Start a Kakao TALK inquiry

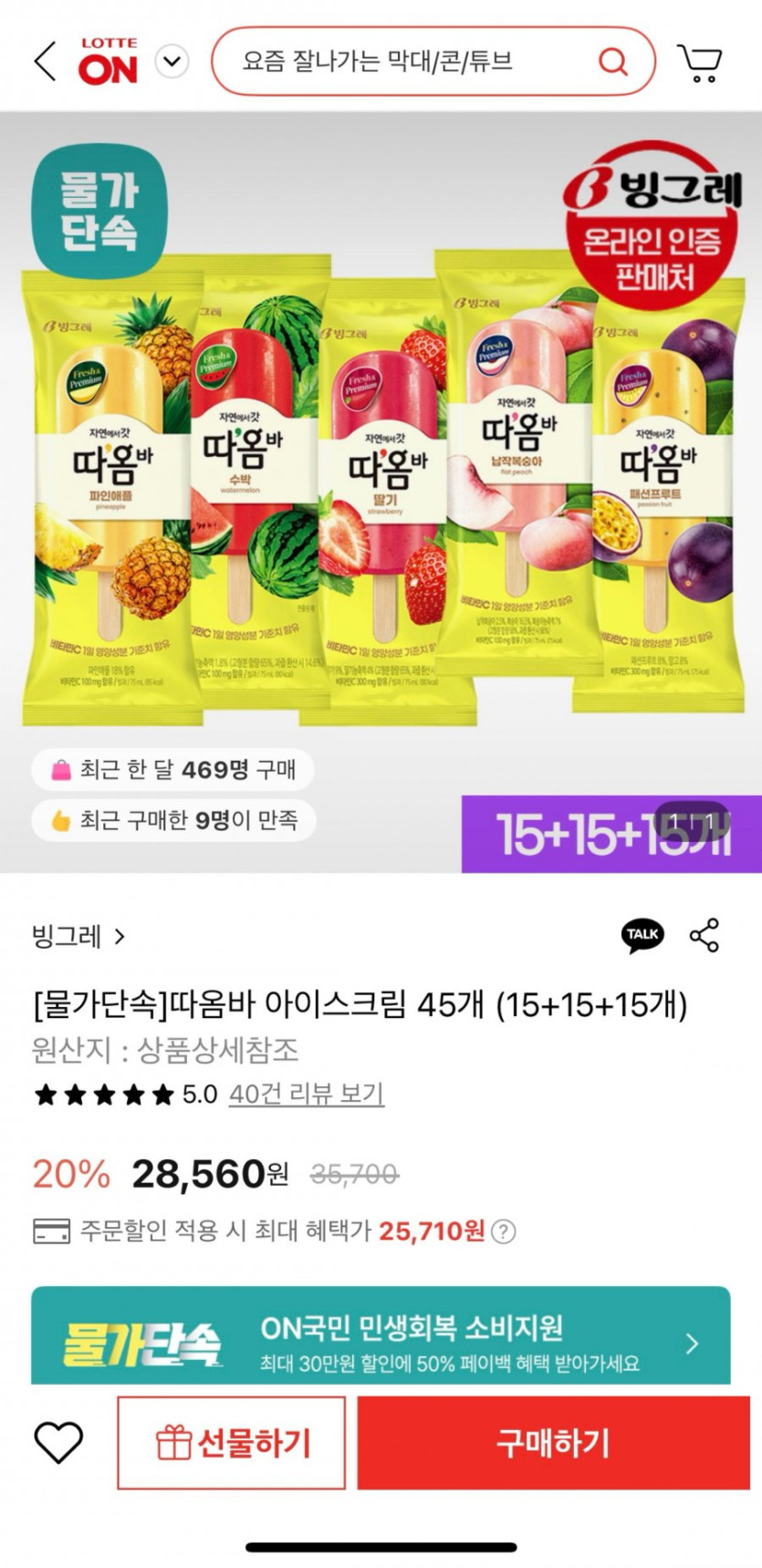(x=642, y=935)
